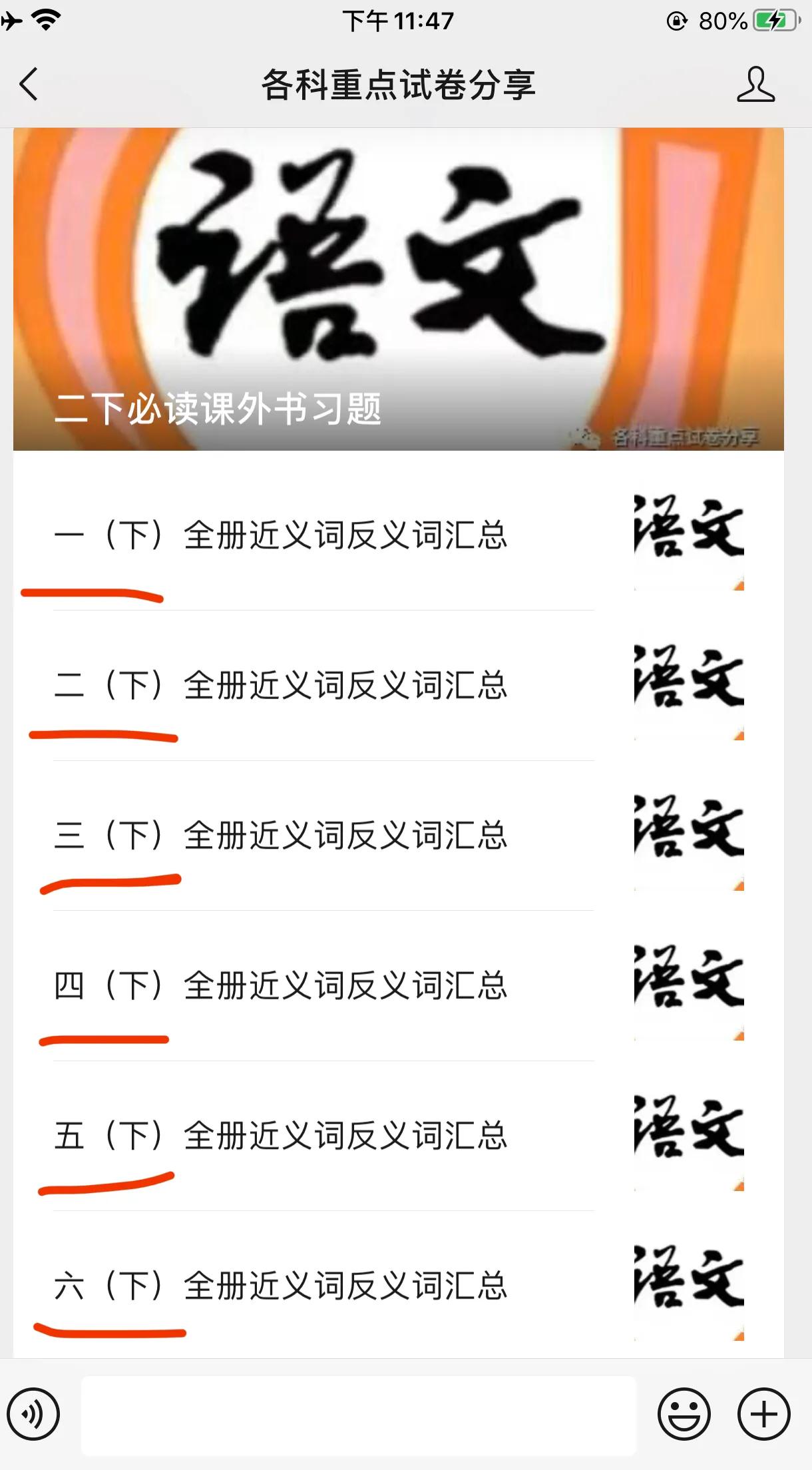Open 三（下）全册近义词反义词汇总

pyautogui.click(x=283, y=836)
